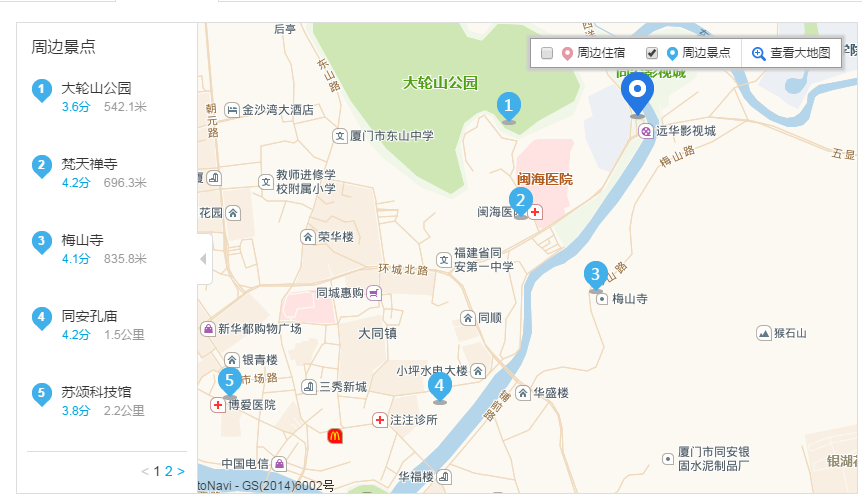Open 苏颂科技馆 list item

coord(96,392)
